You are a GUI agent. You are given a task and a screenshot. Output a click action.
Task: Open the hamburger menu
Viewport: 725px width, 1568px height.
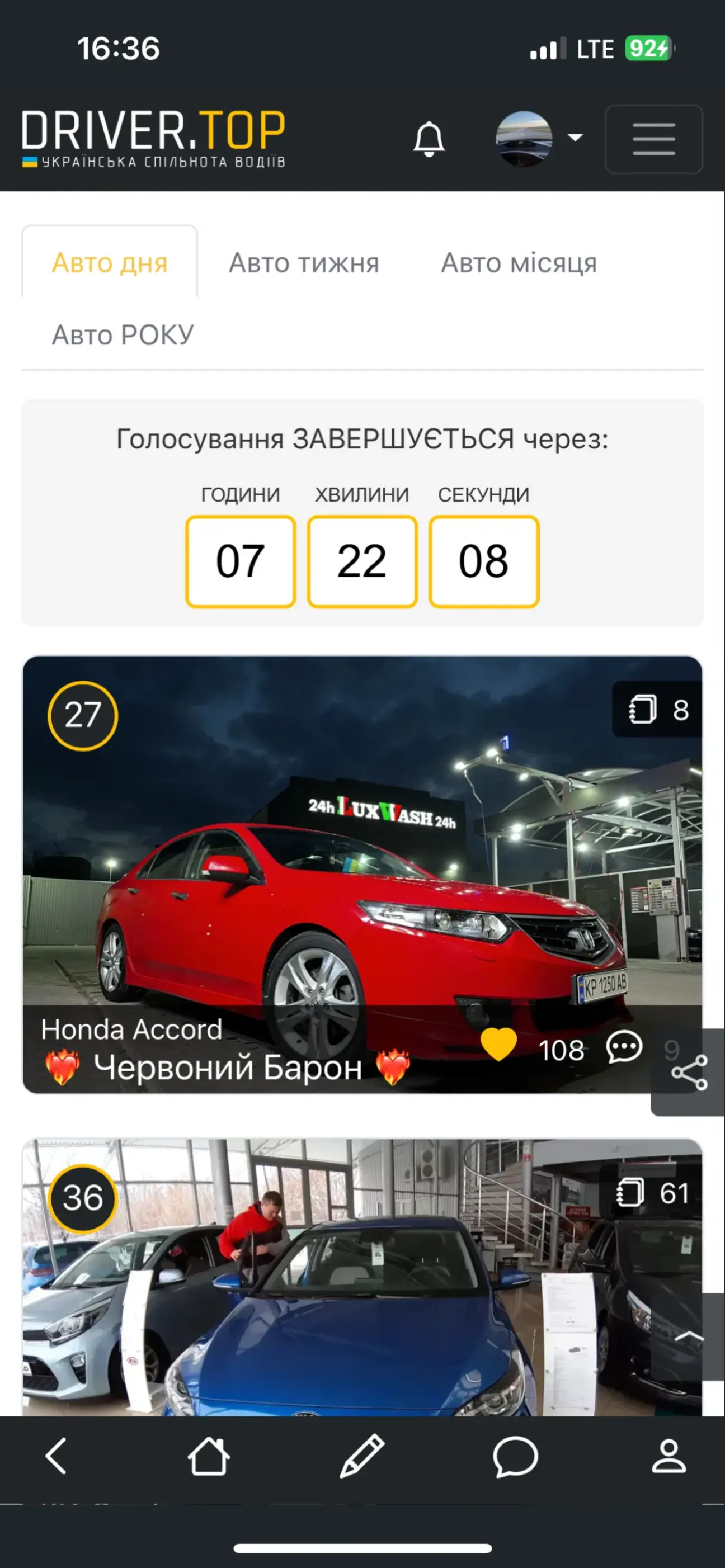654,139
